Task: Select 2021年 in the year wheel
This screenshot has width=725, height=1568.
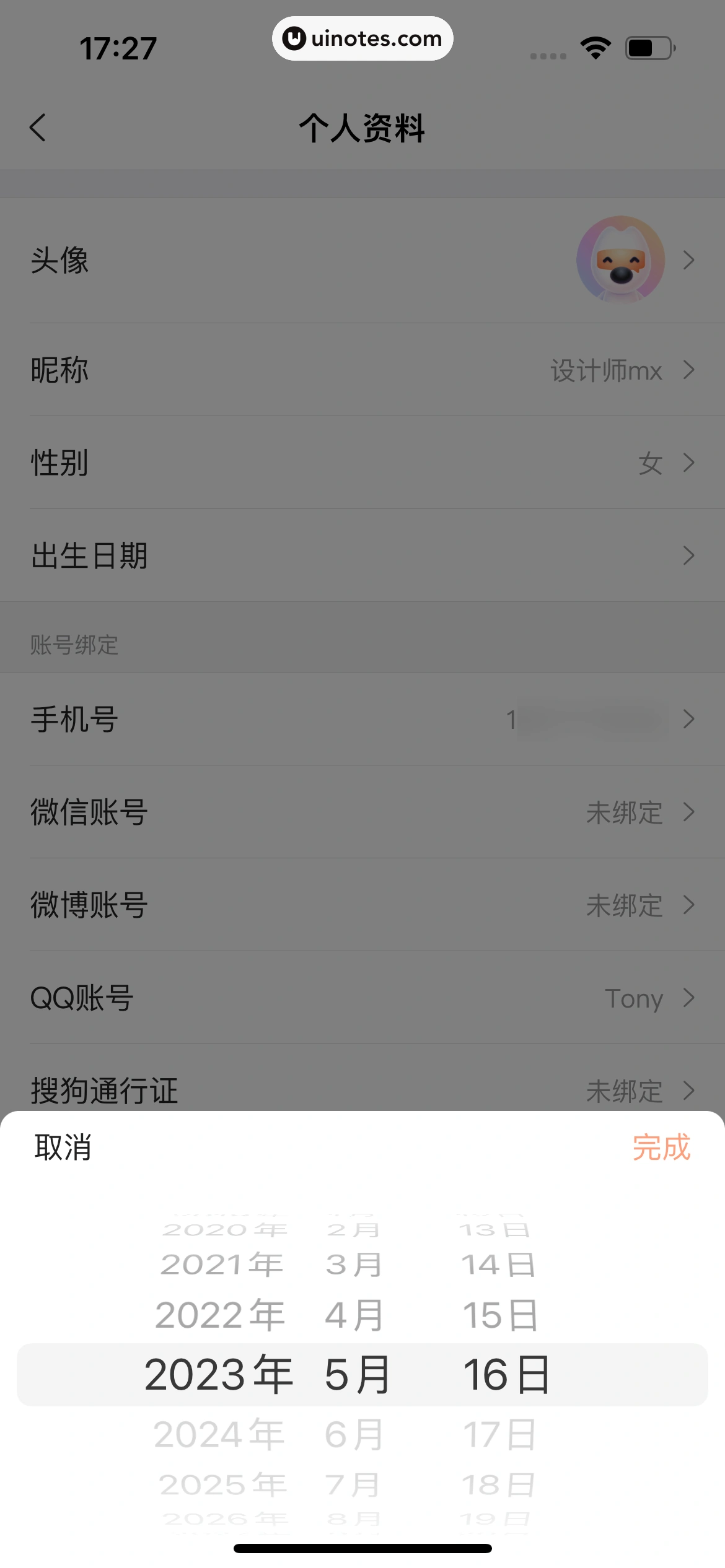Action: tap(221, 1265)
